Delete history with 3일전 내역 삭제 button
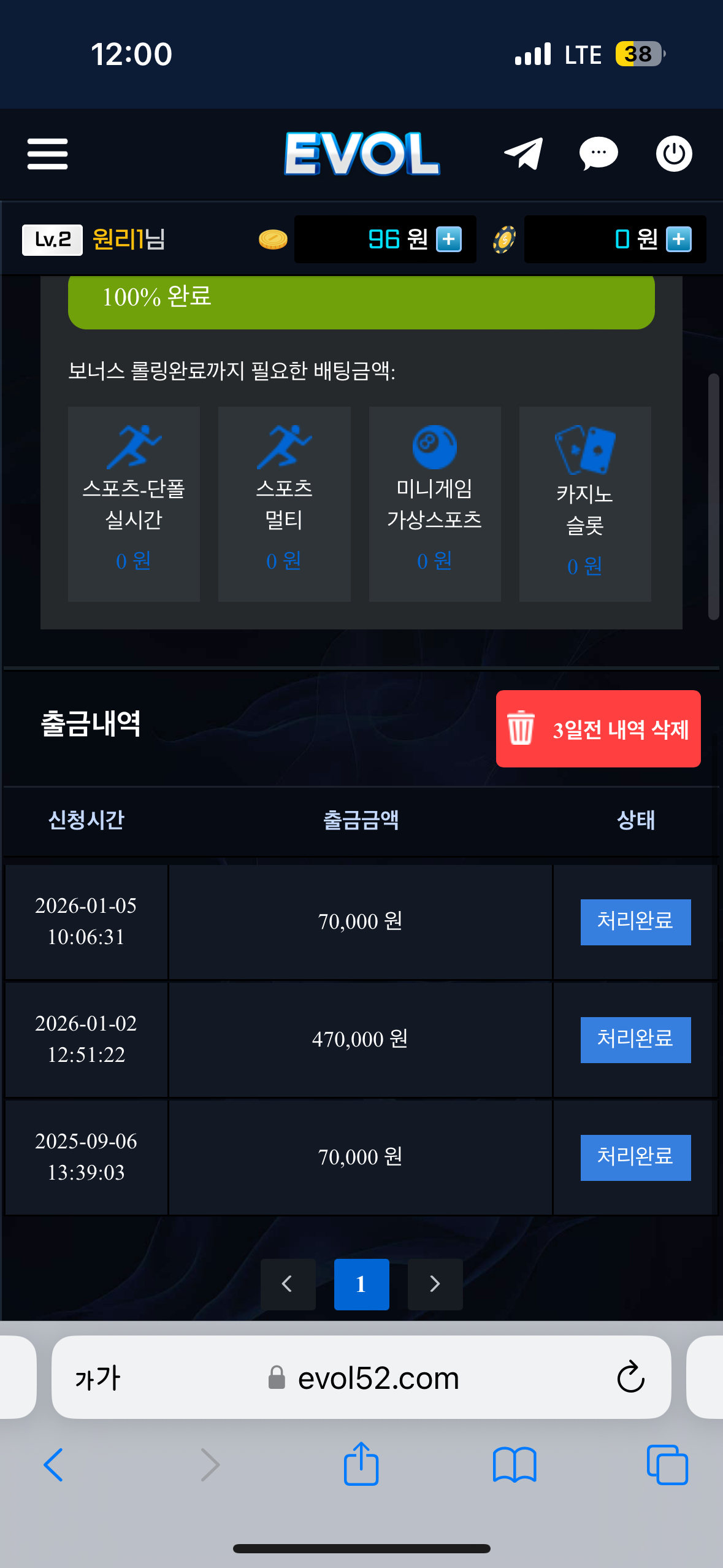 pos(598,729)
